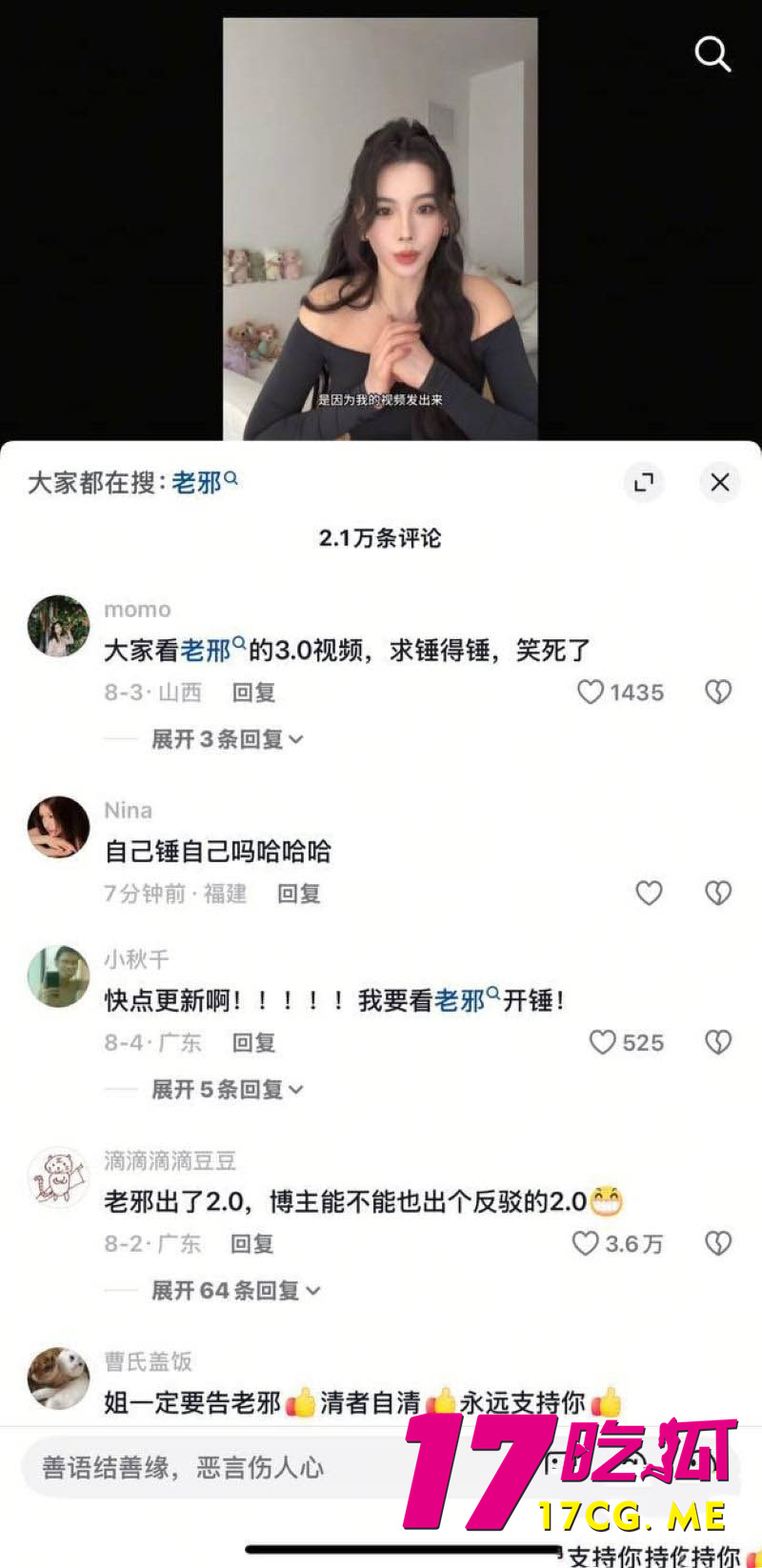Image resolution: width=762 pixels, height=1568 pixels.
Task: Open the expand icon on comments panel
Action: click(644, 483)
